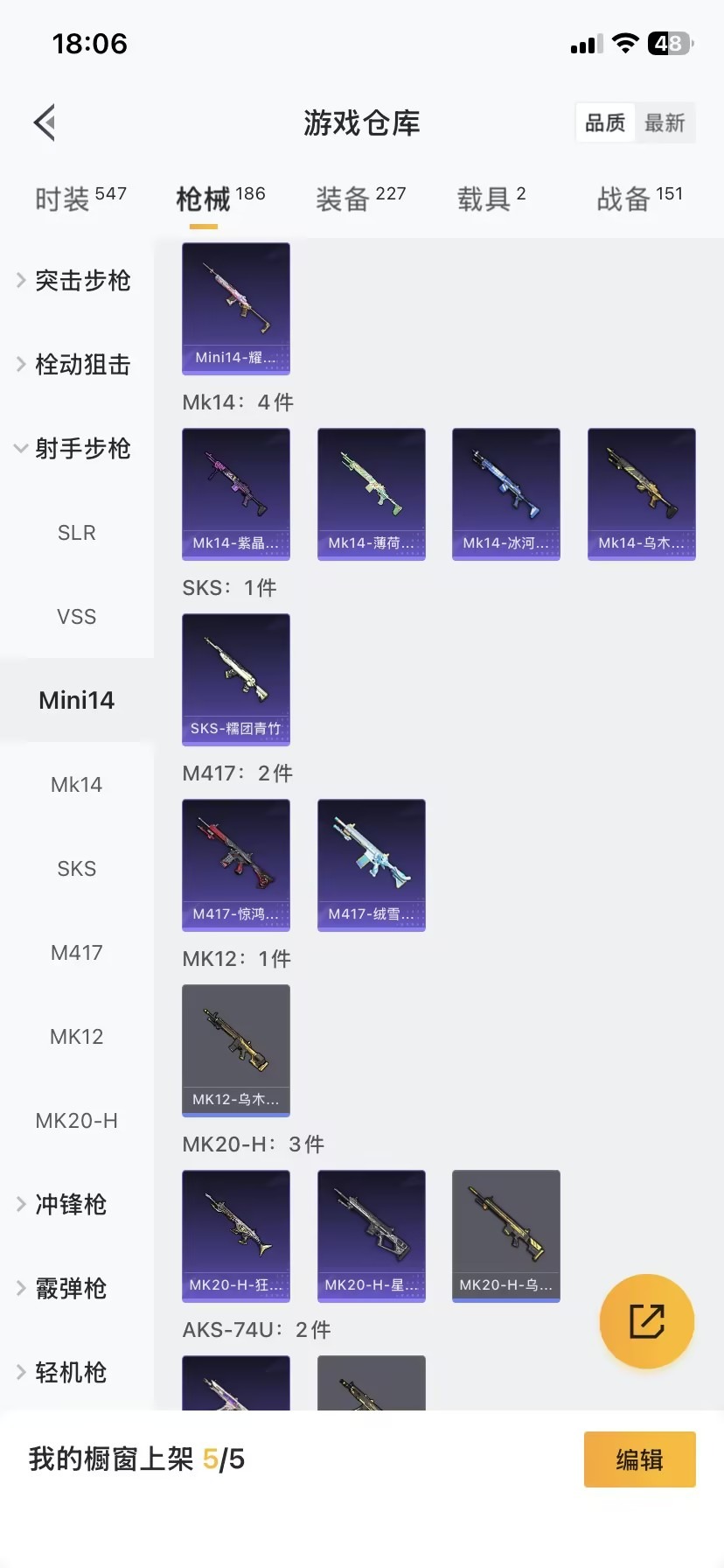Screen dimensions: 724x1568
Task: View the MK12-乌木 skin
Action: 236,1051
